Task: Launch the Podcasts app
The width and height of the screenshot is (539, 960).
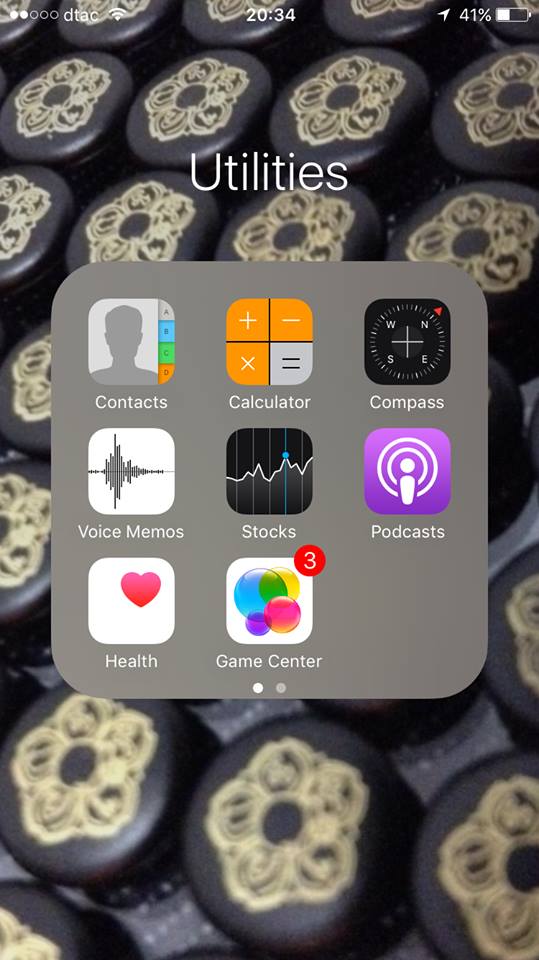Action: coord(407,471)
